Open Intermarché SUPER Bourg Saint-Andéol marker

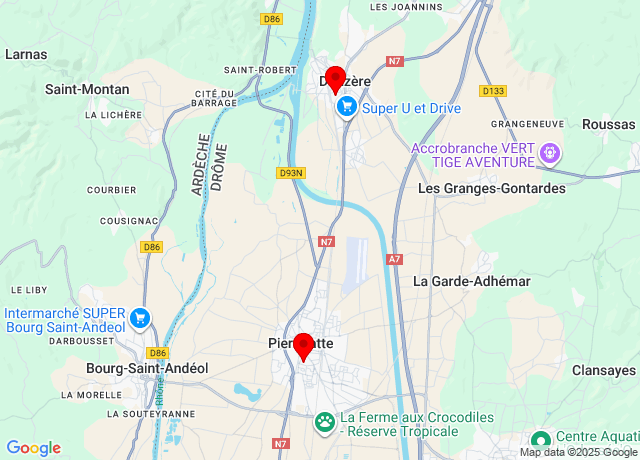pos(141,319)
